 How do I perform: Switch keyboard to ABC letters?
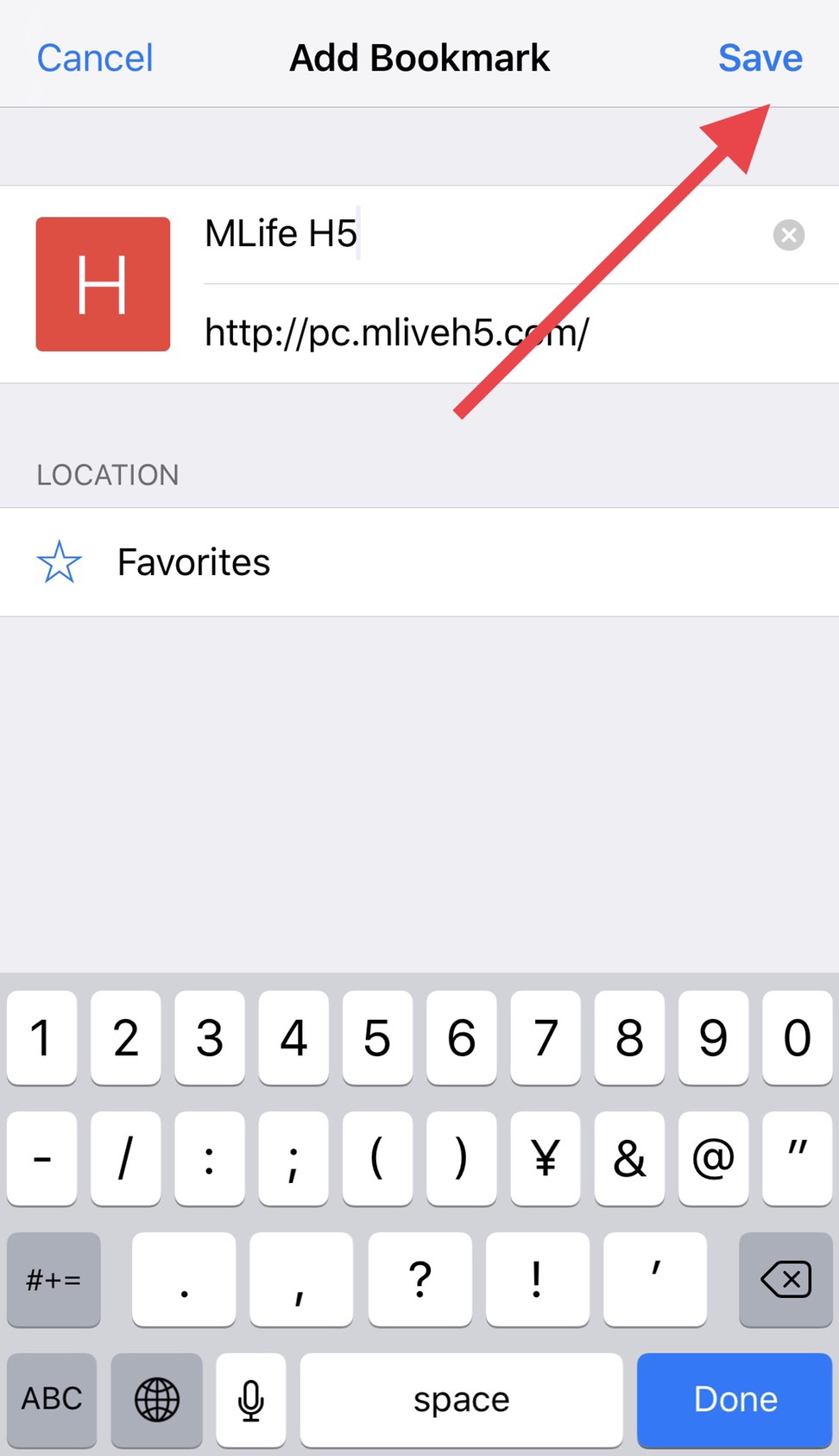pos(52,1399)
